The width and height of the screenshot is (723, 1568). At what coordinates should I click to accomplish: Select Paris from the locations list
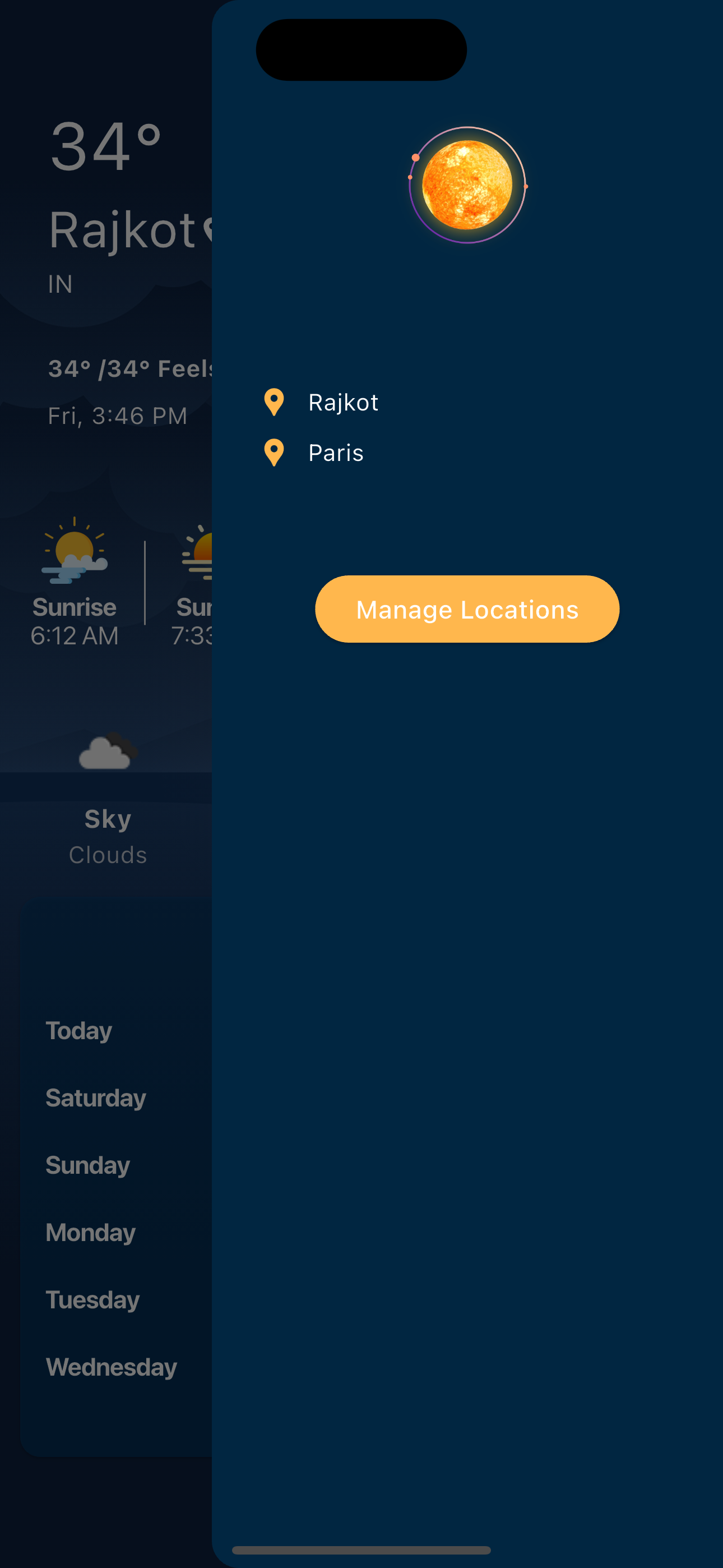click(335, 453)
